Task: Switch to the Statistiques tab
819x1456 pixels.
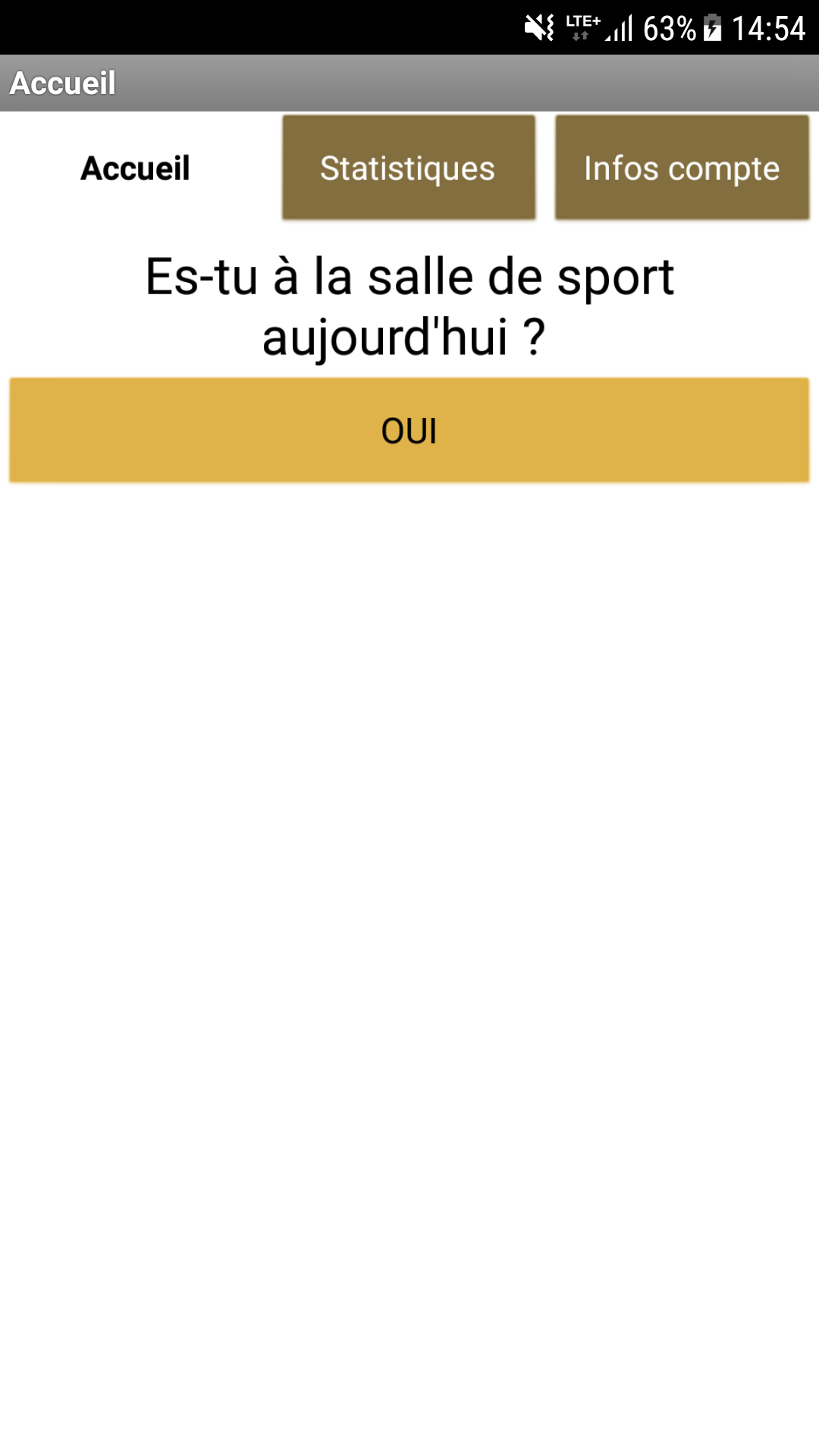Action: 409,168
